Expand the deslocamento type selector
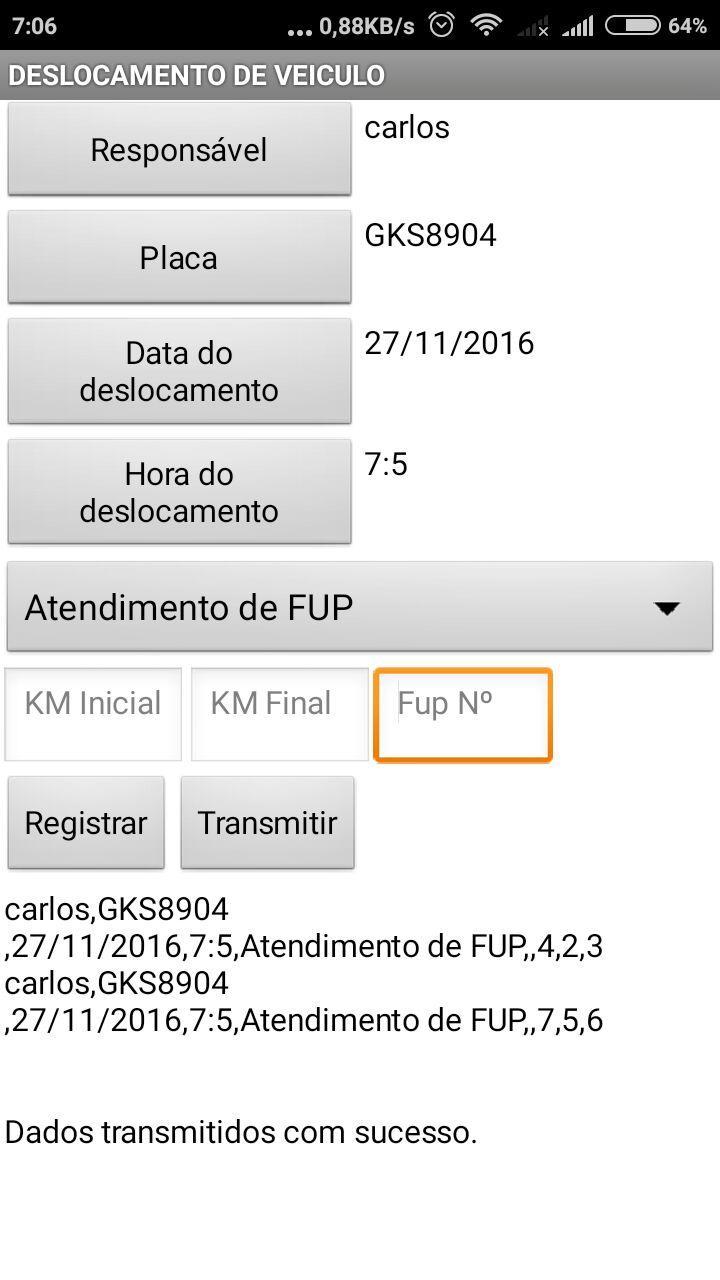This screenshot has width=720, height=1280. pos(360,607)
